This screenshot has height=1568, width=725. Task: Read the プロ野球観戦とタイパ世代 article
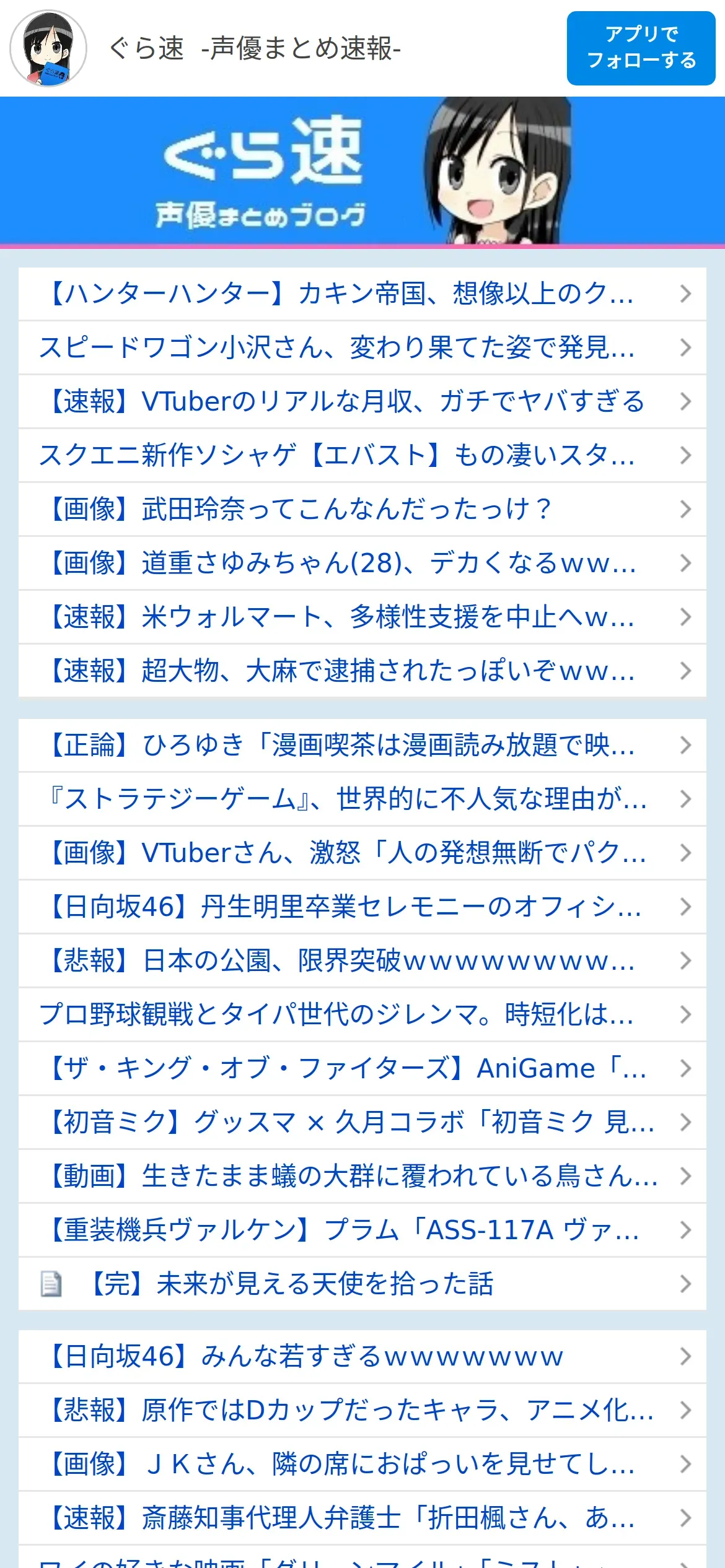tap(362, 1014)
